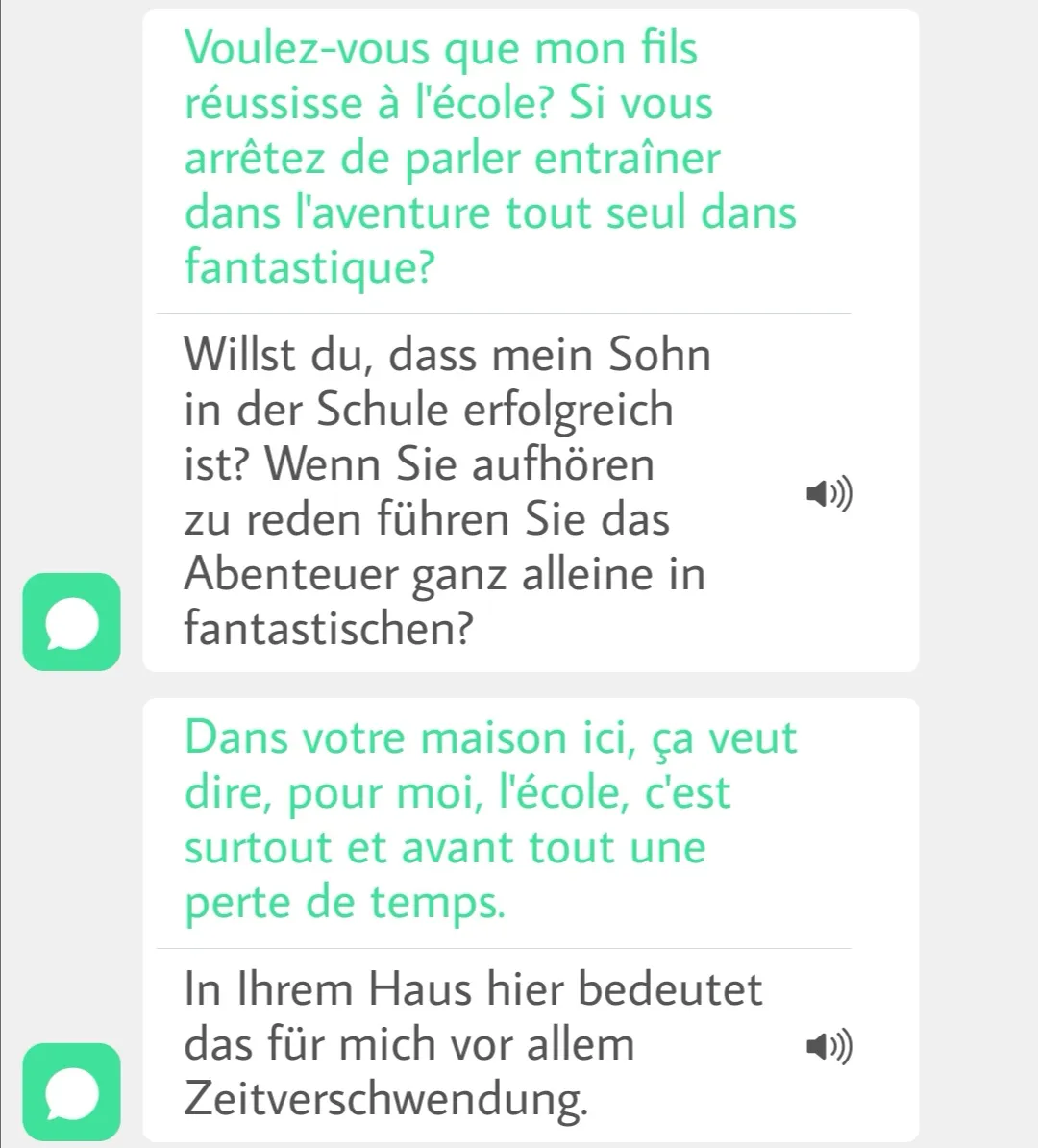Play audio for the 'In Ihrem Haus hier' translation
The width and height of the screenshot is (1038, 1148).
[828, 1045]
